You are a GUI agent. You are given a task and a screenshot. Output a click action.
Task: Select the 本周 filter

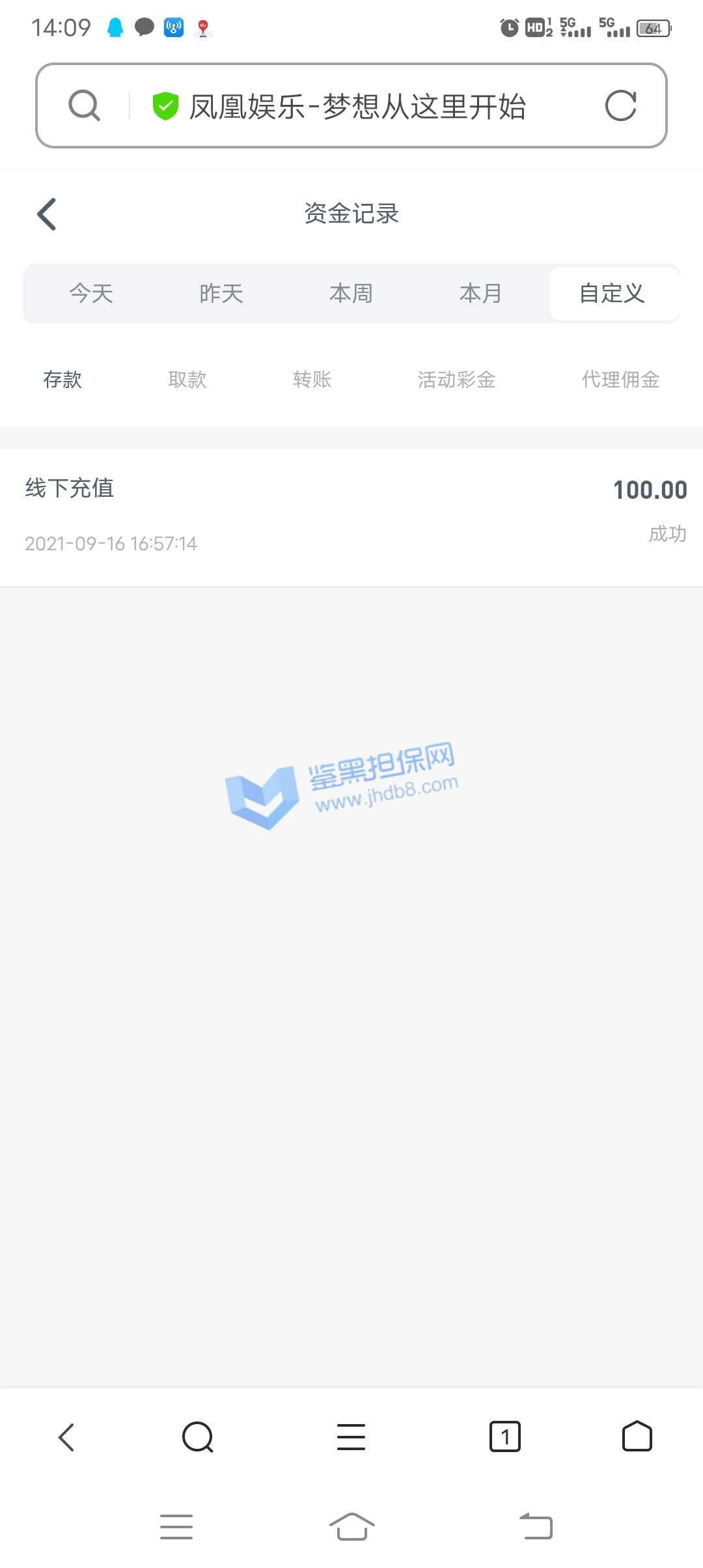351,294
